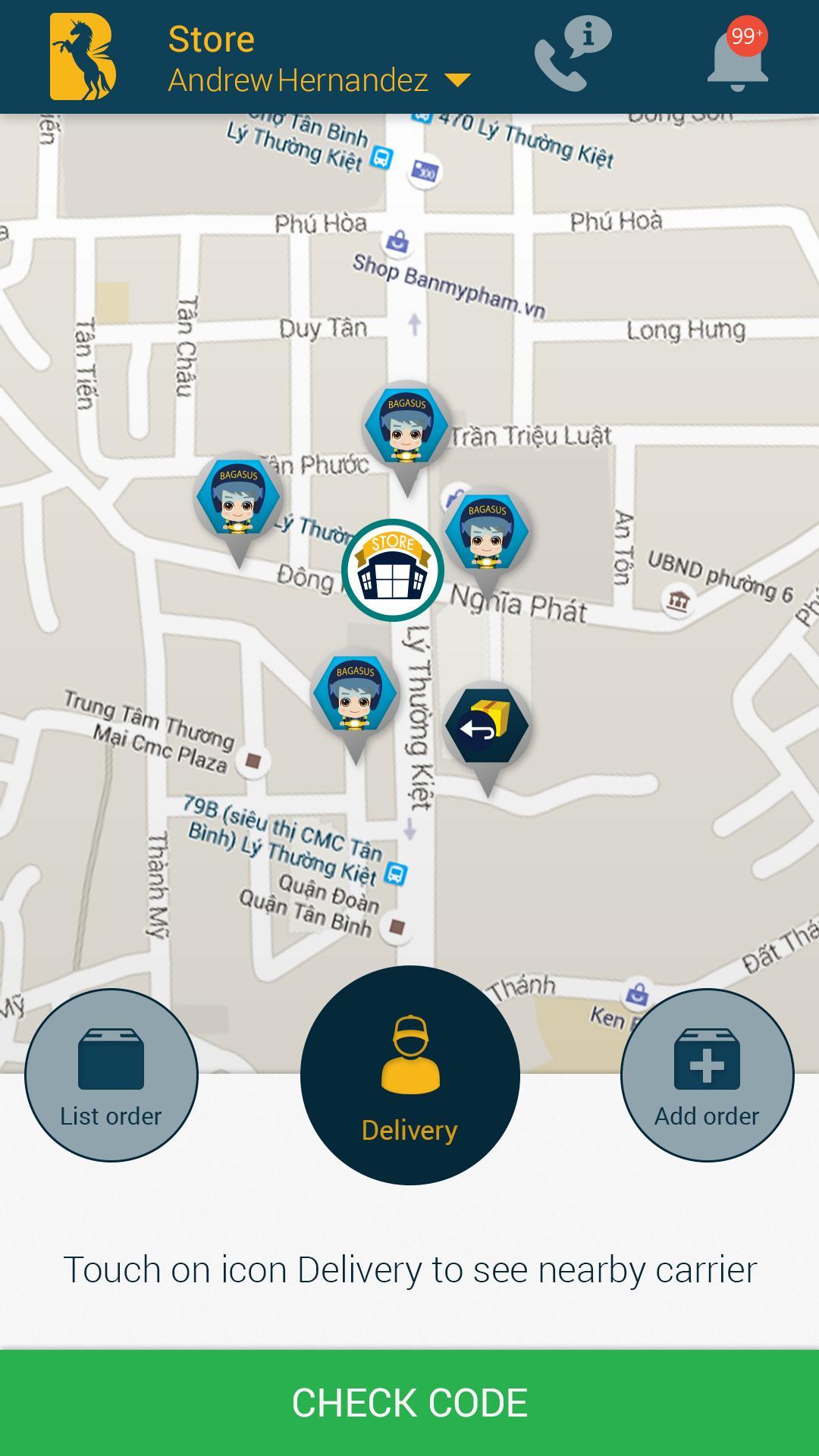Viewport: 819px width, 1456px height.
Task: Add a new order
Action: 707,1075
